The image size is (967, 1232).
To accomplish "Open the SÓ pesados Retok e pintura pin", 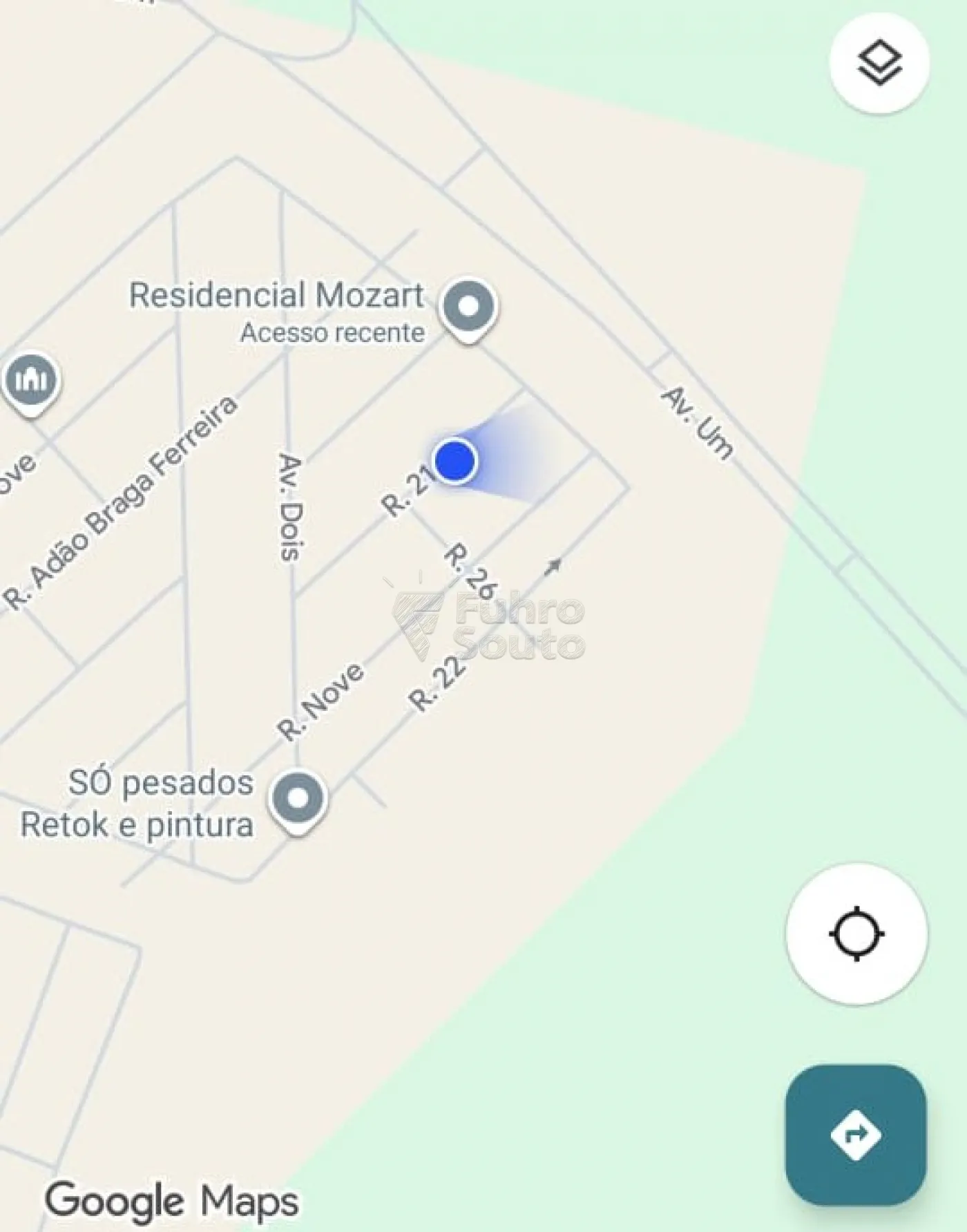I will 298,799.
